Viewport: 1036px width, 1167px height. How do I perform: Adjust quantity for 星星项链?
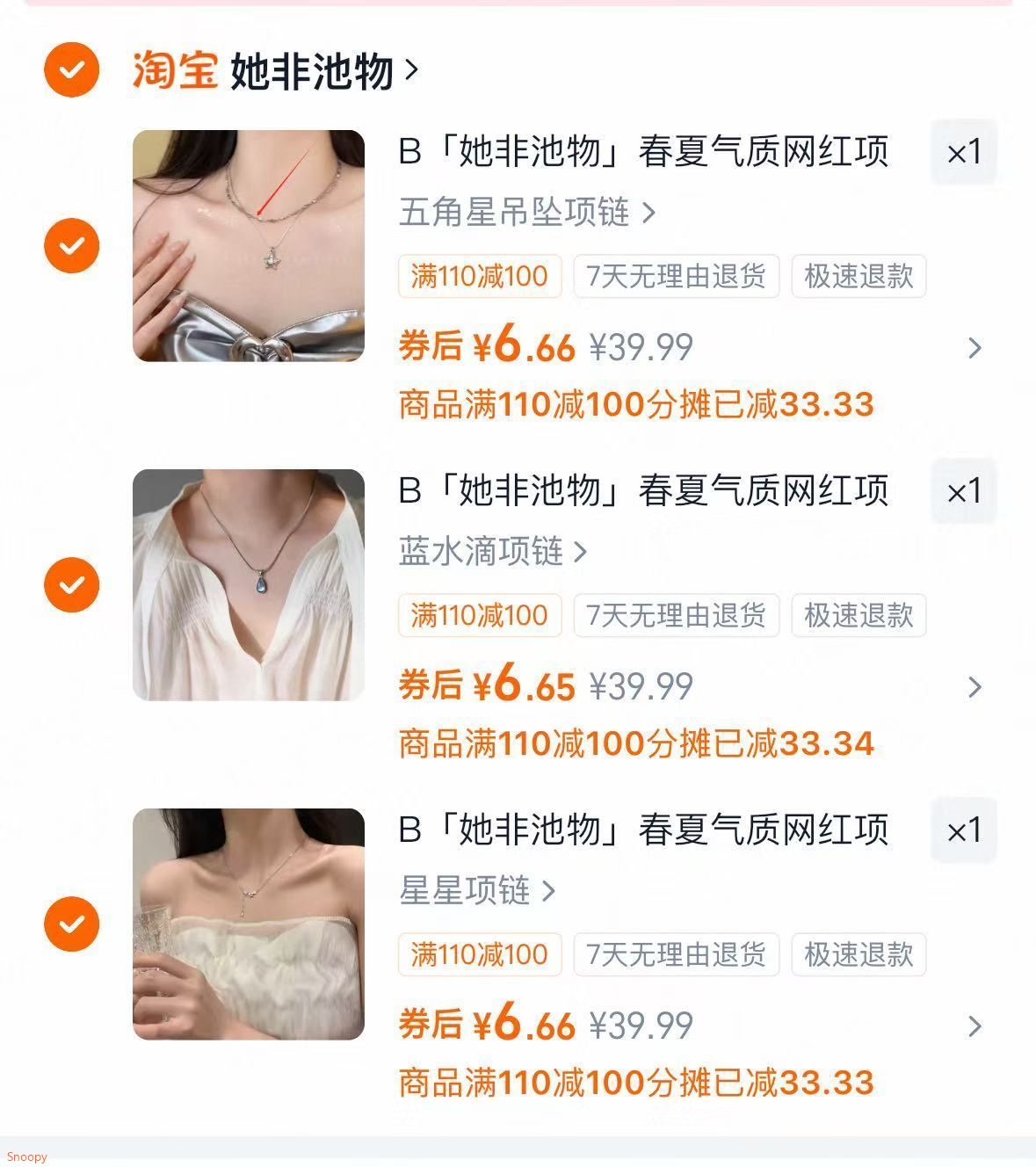coord(963,830)
